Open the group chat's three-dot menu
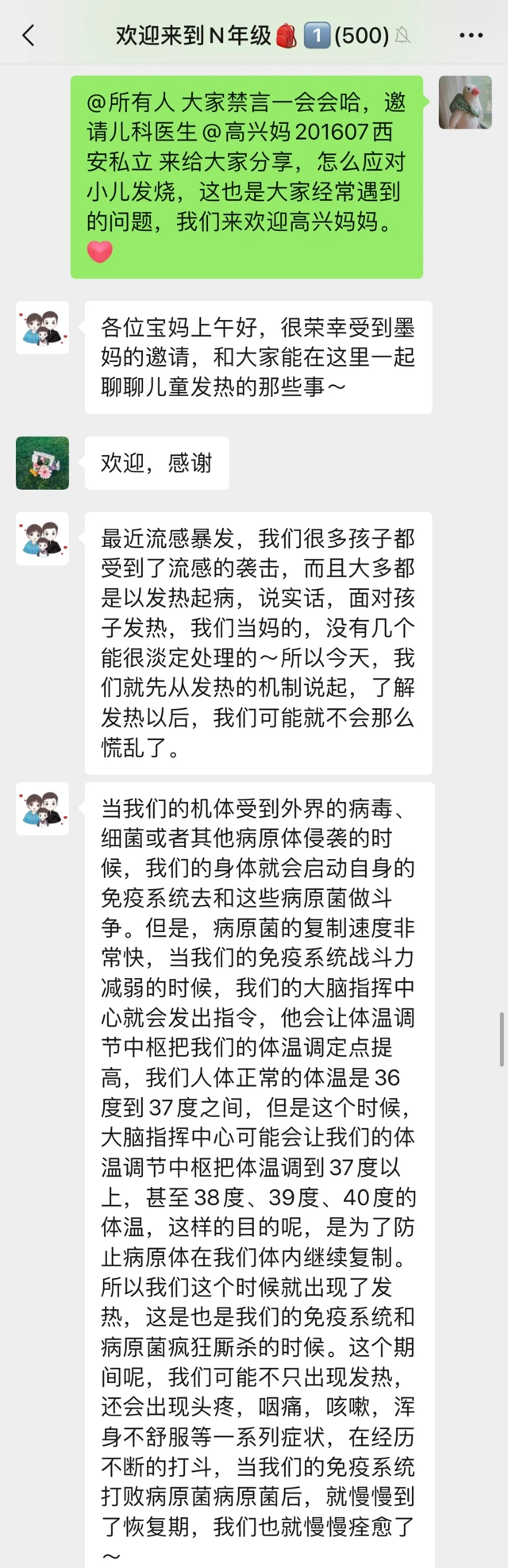This screenshot has height=1568, width=508. [471, 35]
